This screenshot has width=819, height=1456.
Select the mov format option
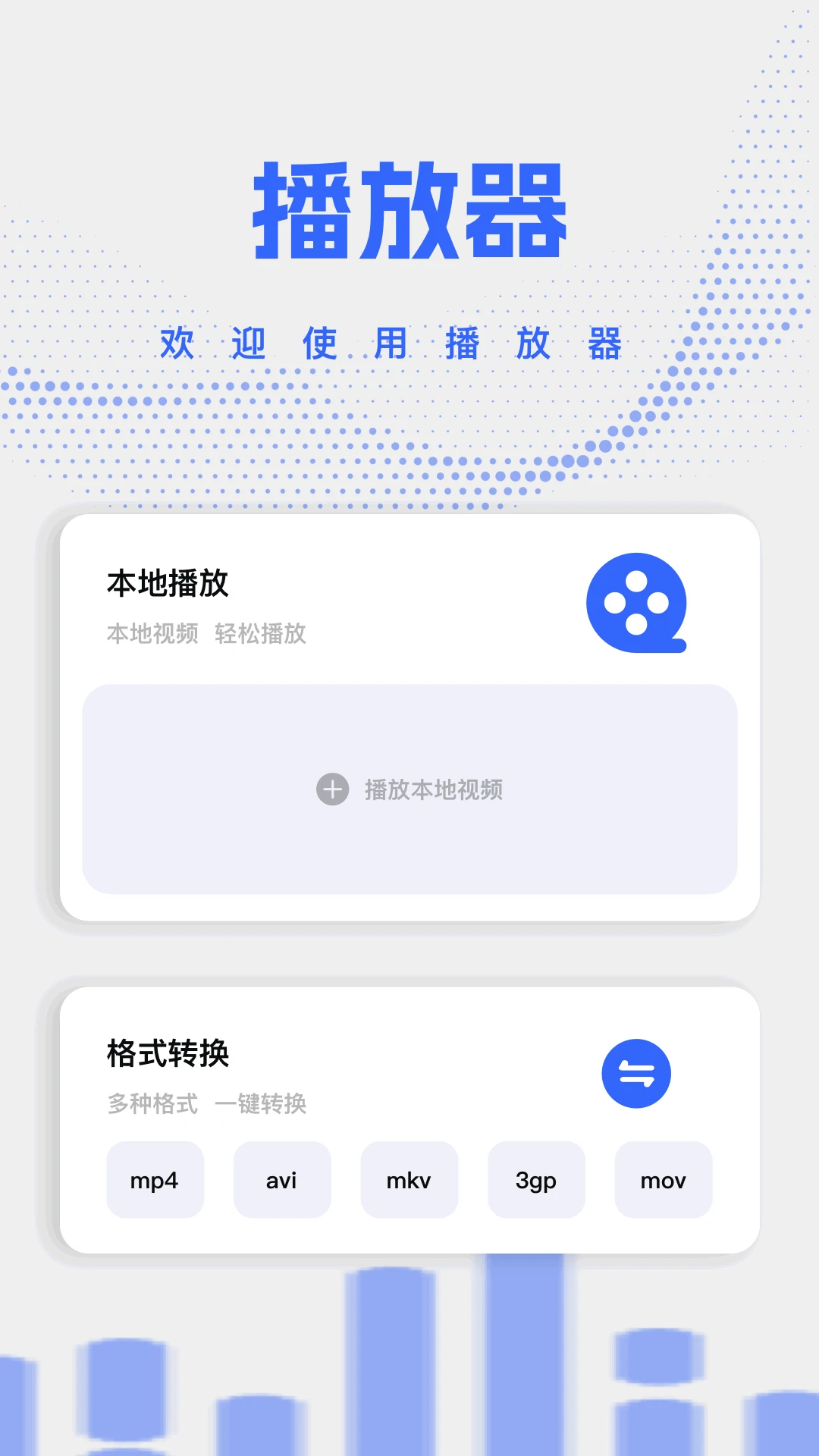coord(662,1180)
